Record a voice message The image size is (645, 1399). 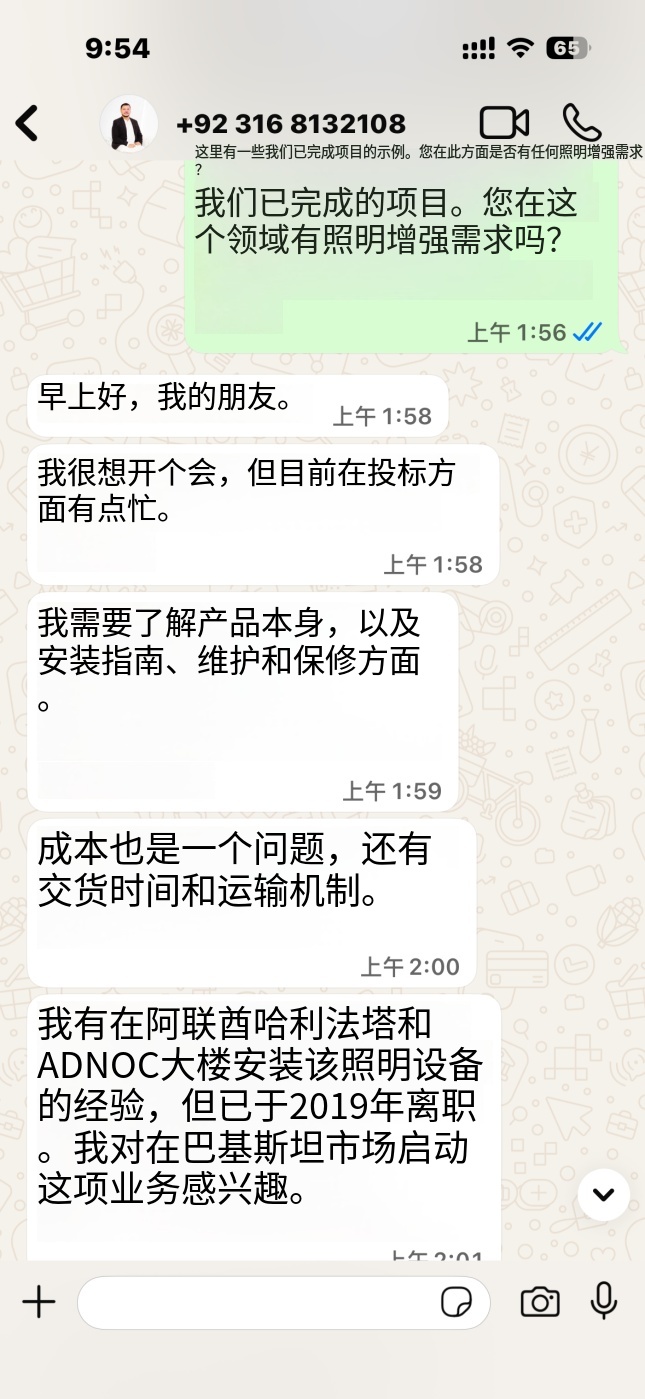[604, 1301]
